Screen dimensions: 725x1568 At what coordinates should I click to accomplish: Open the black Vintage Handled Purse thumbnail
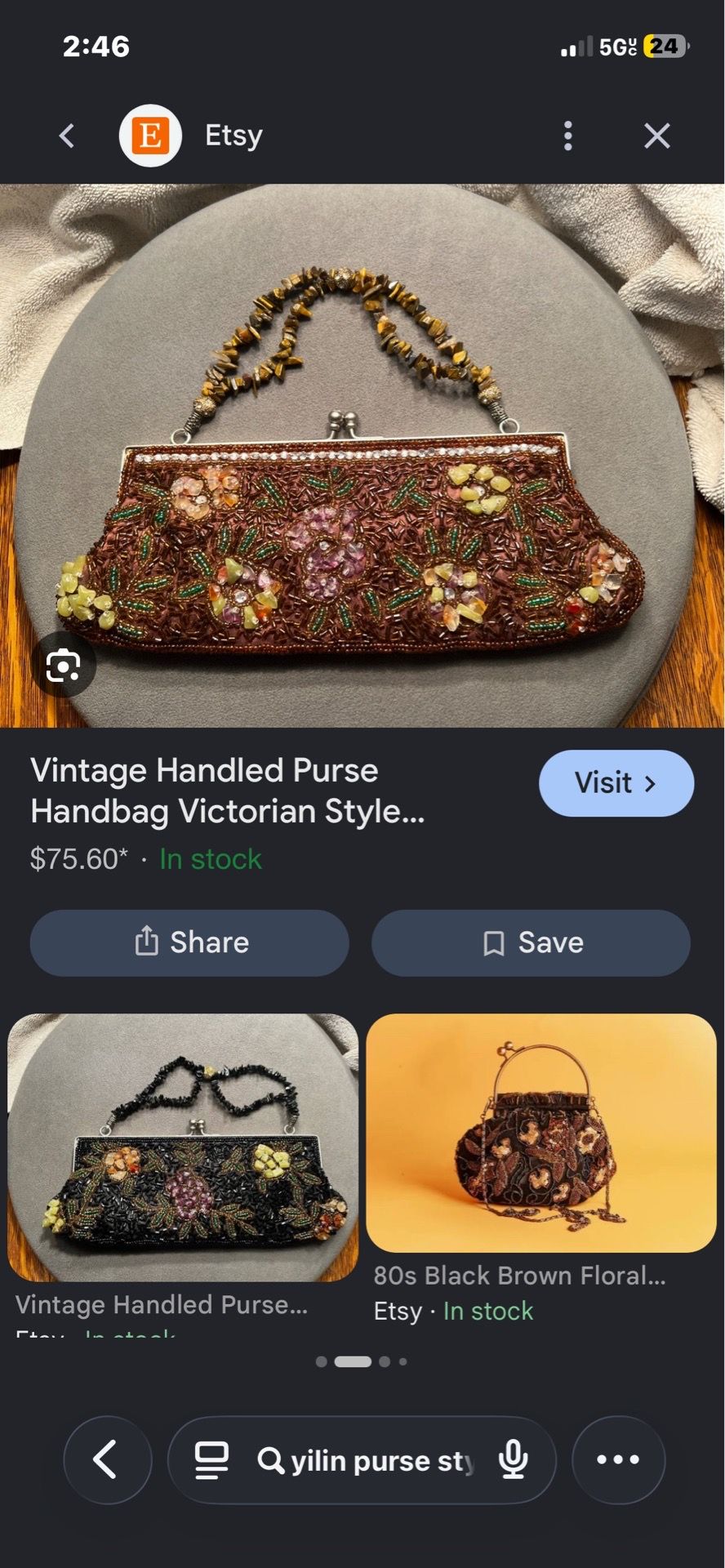click(x=183, y=1147)
